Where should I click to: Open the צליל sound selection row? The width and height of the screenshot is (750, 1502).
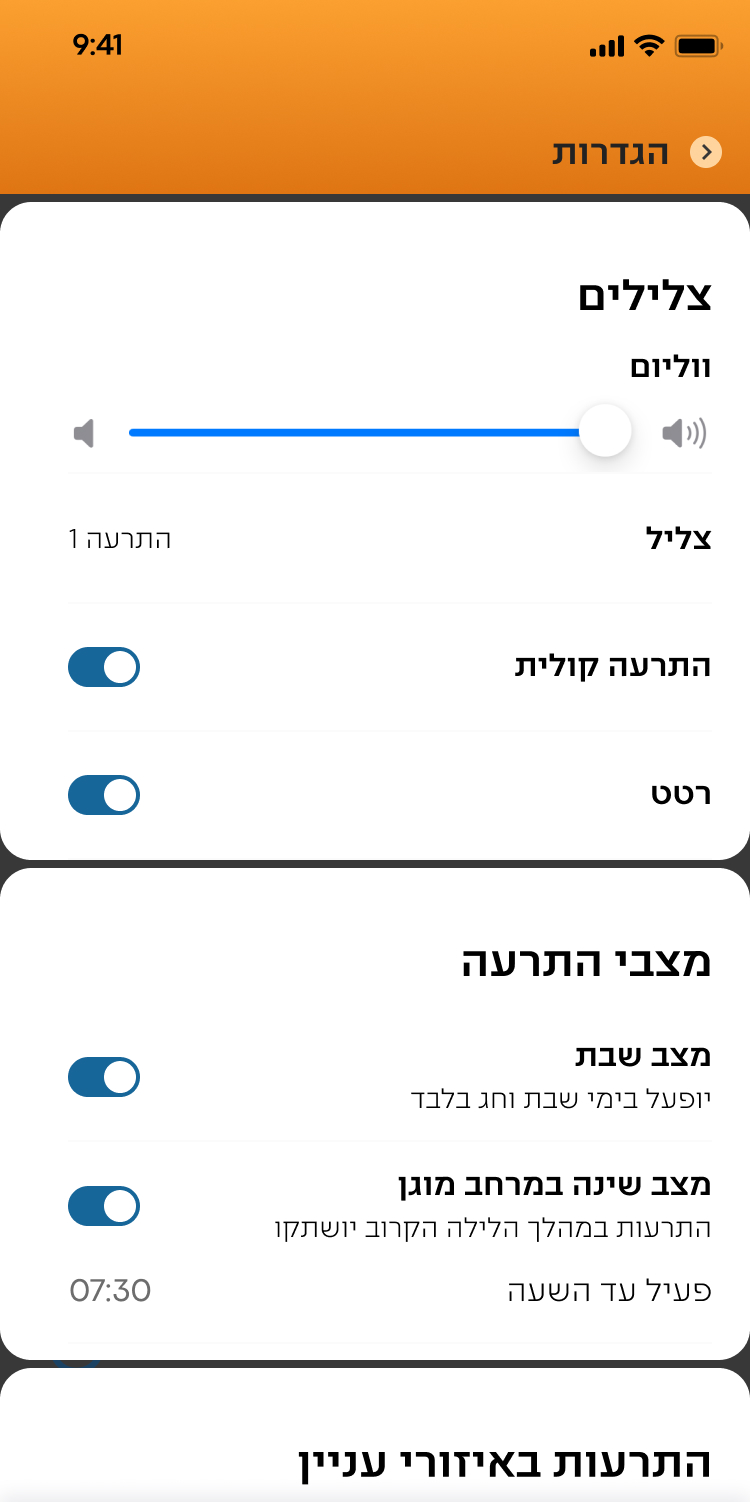(390, 540)
